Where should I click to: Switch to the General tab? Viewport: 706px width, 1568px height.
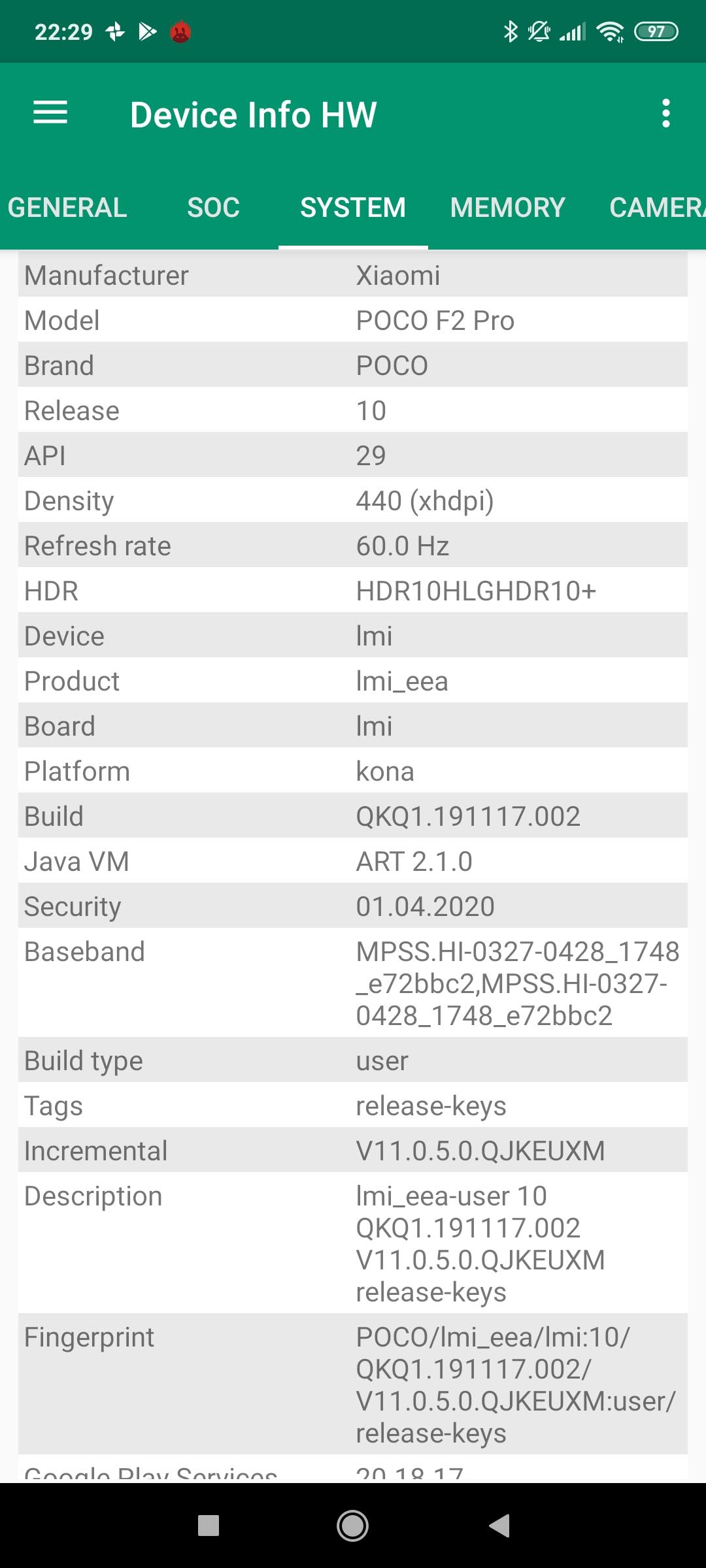coord(67,208)
